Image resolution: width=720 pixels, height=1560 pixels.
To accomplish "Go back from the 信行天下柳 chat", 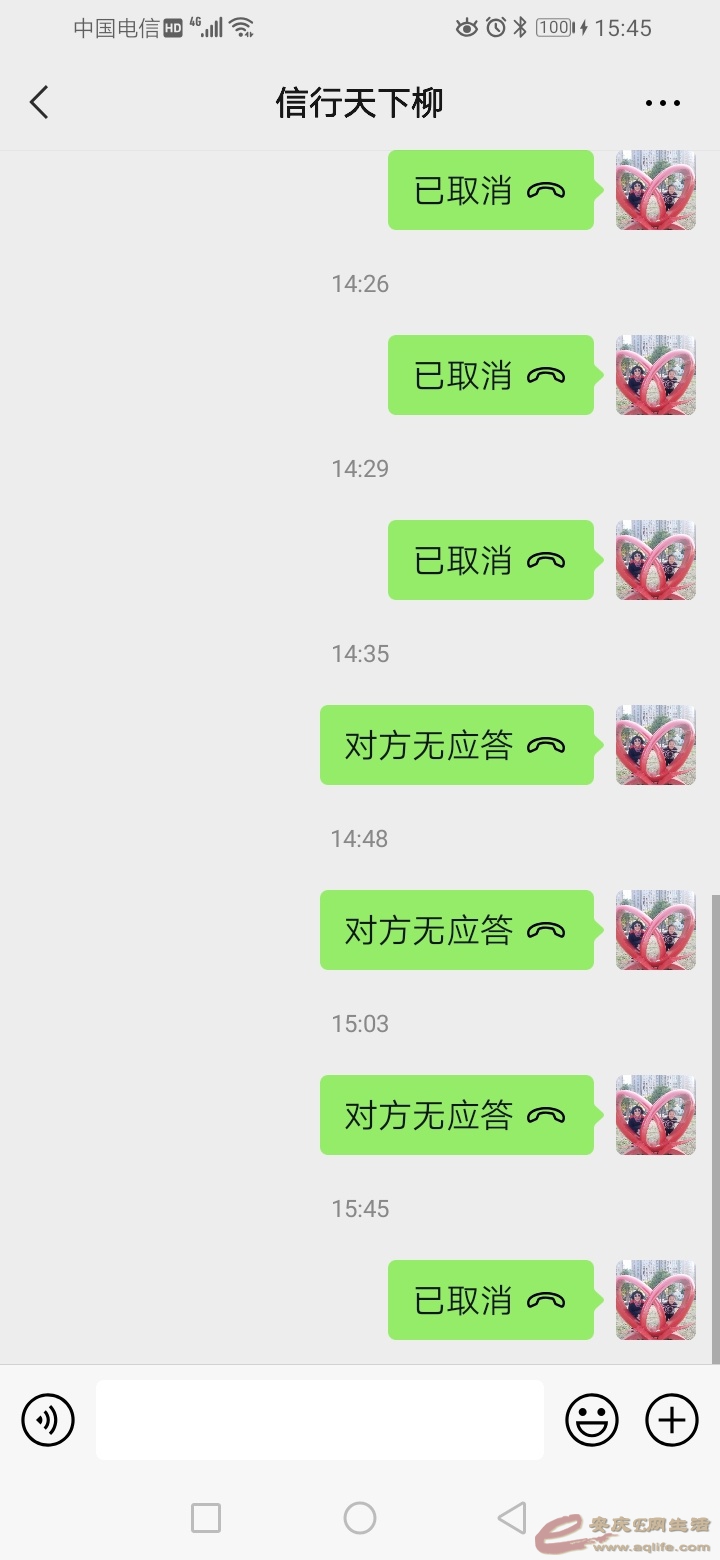I will [x=39, y=103].
